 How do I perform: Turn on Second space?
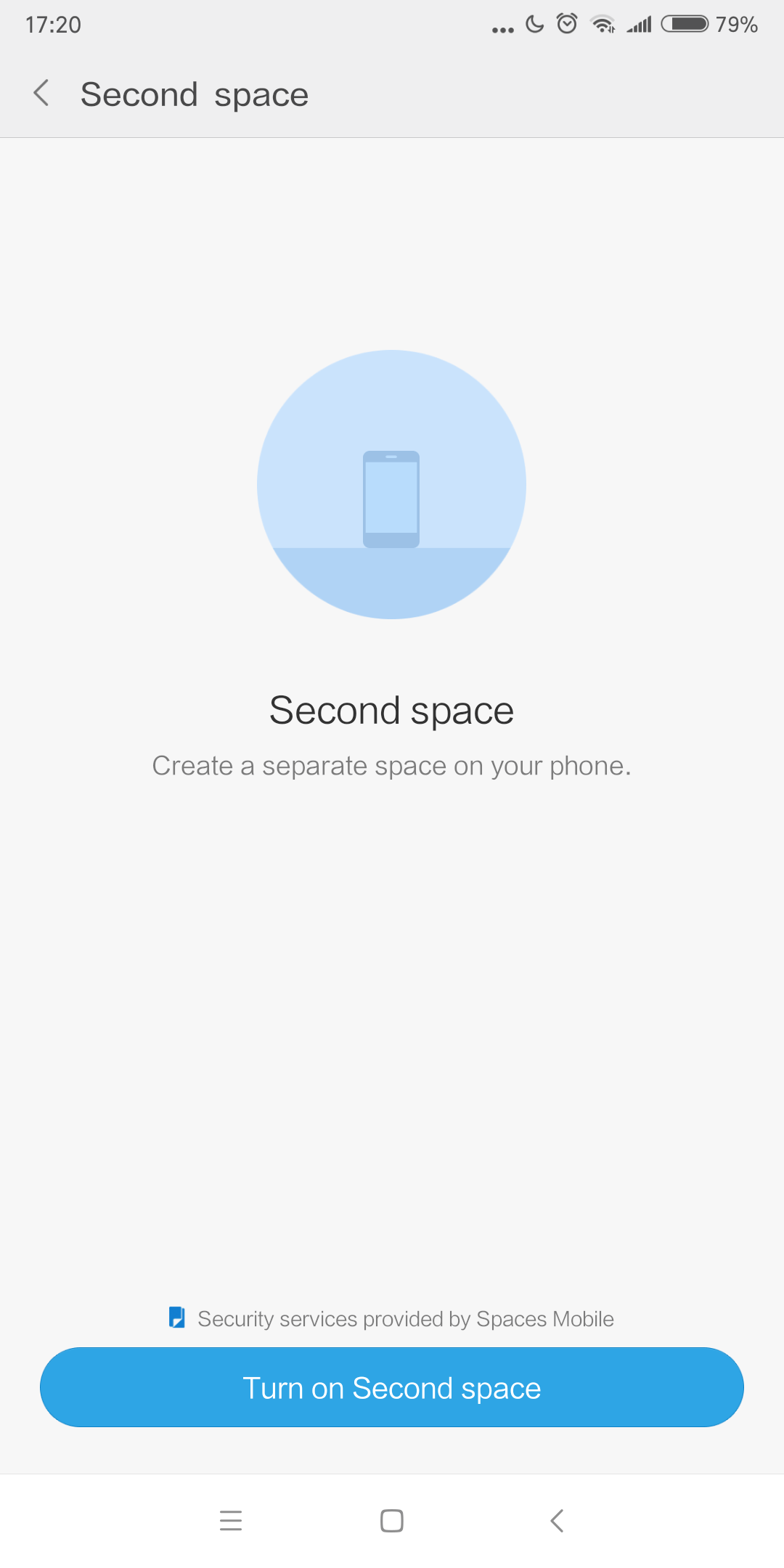(392, 1387)
